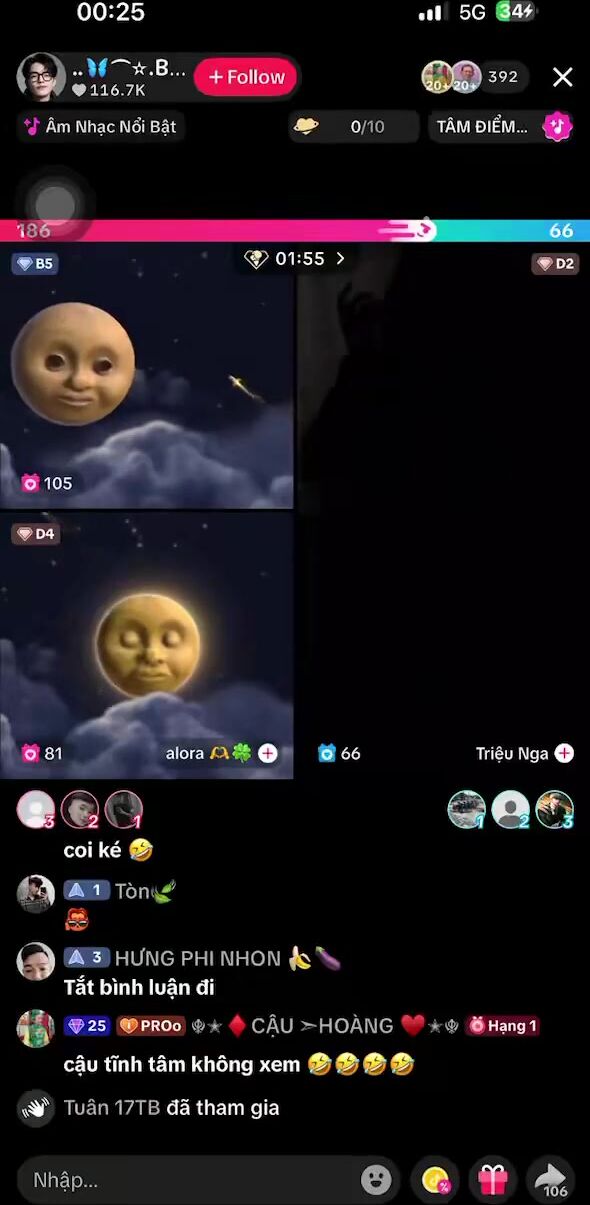Open HƯNG PHI NHON's commenter avatar
Screen dimensions: 590x1205
36,961
